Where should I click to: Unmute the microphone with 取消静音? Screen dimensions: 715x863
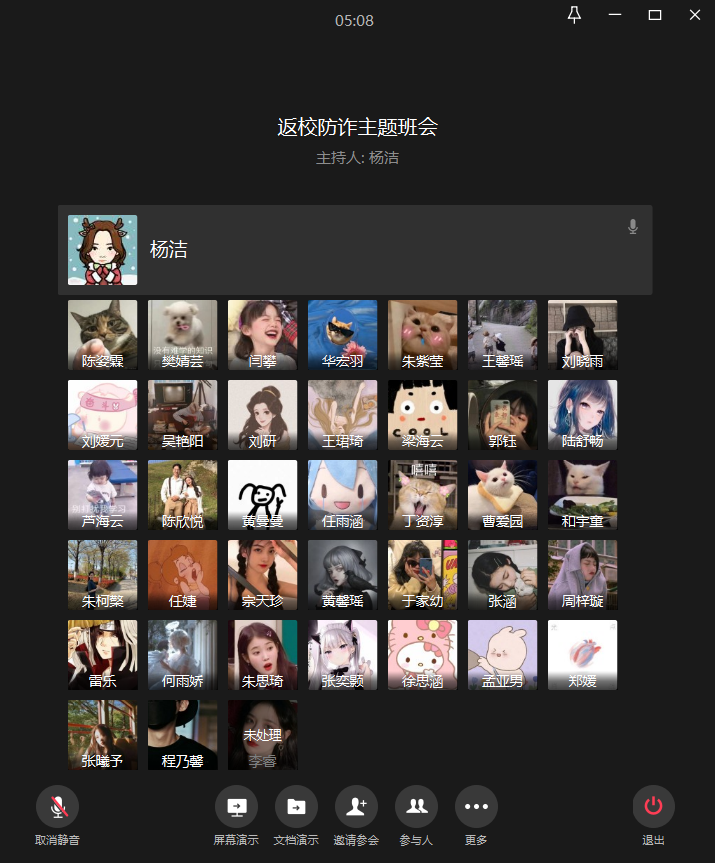pyautogui.click(x=57, y=806)
